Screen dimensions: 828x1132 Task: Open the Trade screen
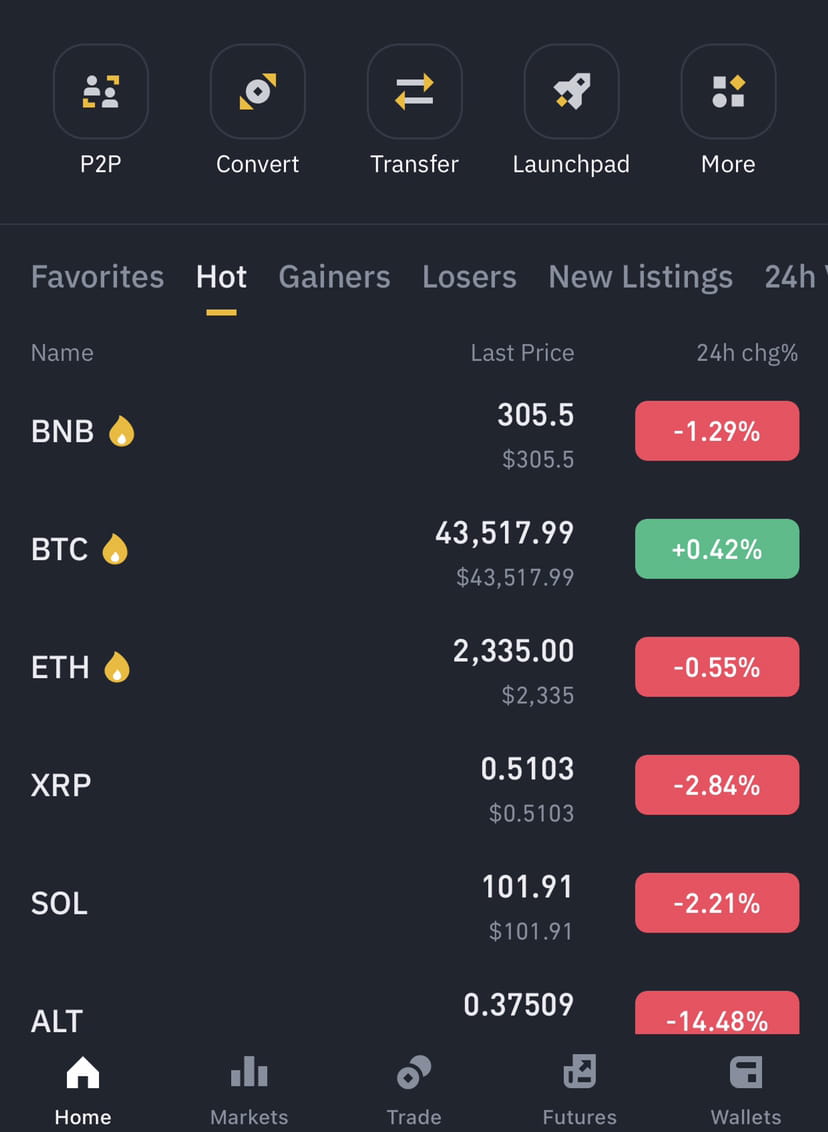414,1085
